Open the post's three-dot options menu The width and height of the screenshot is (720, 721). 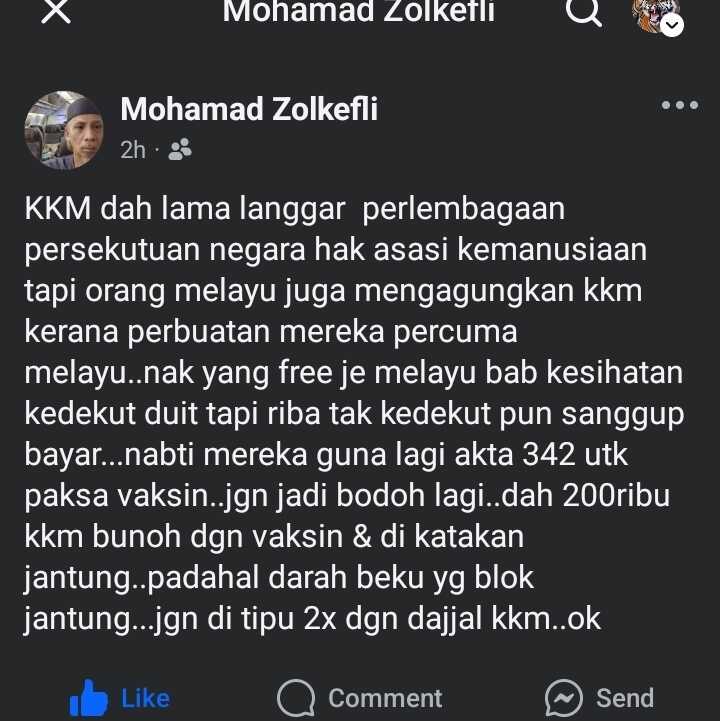pyautogui.click(x=680, y=105)
